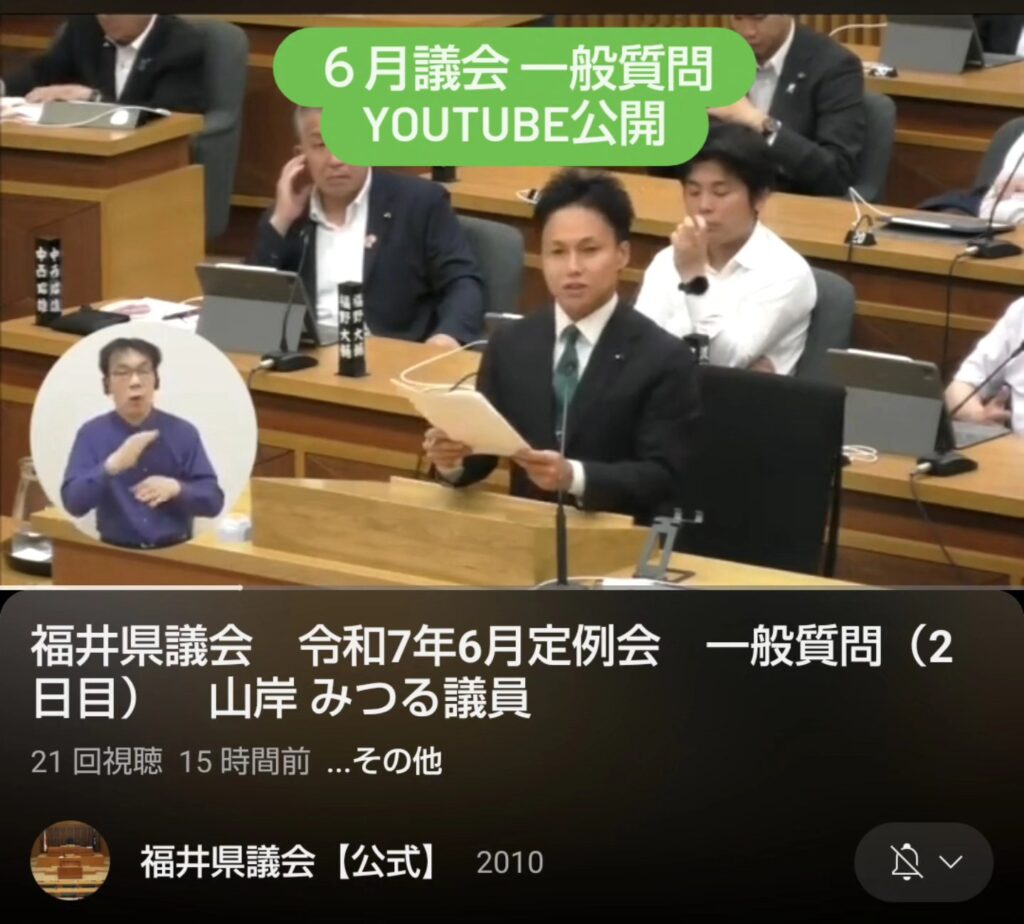Expand the description via その他
The width and height of the screenshot is (1024, 924).
point(385,762)
